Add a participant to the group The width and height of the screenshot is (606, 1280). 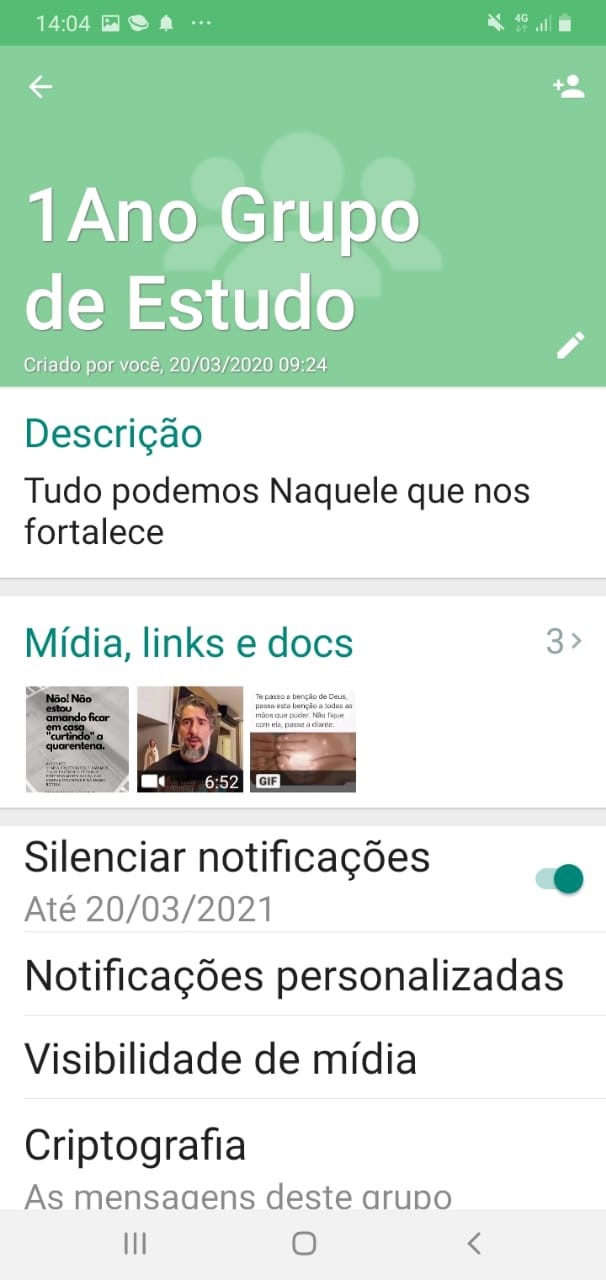point(568,87)
